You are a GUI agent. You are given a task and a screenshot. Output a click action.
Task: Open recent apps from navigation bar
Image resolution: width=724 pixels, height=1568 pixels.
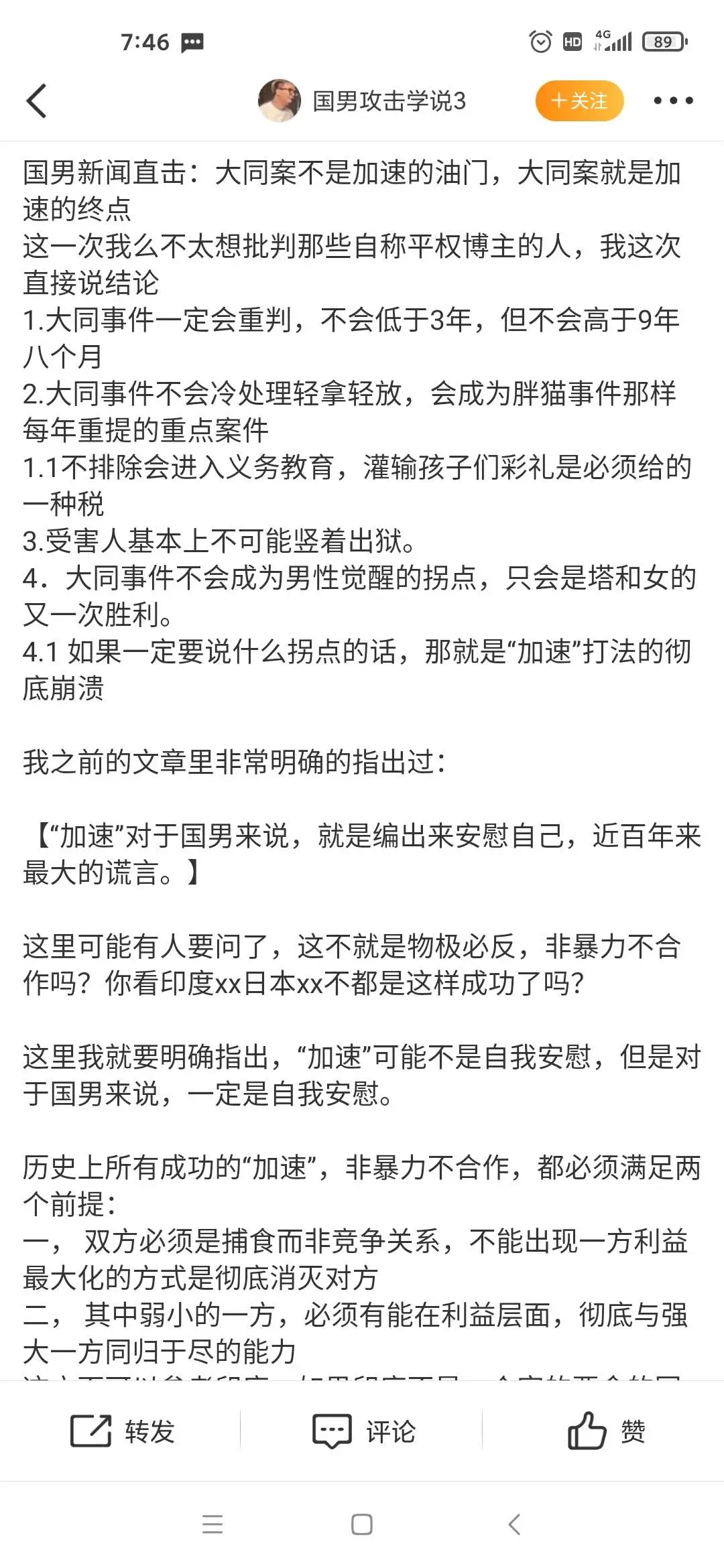click(213, 1524)
